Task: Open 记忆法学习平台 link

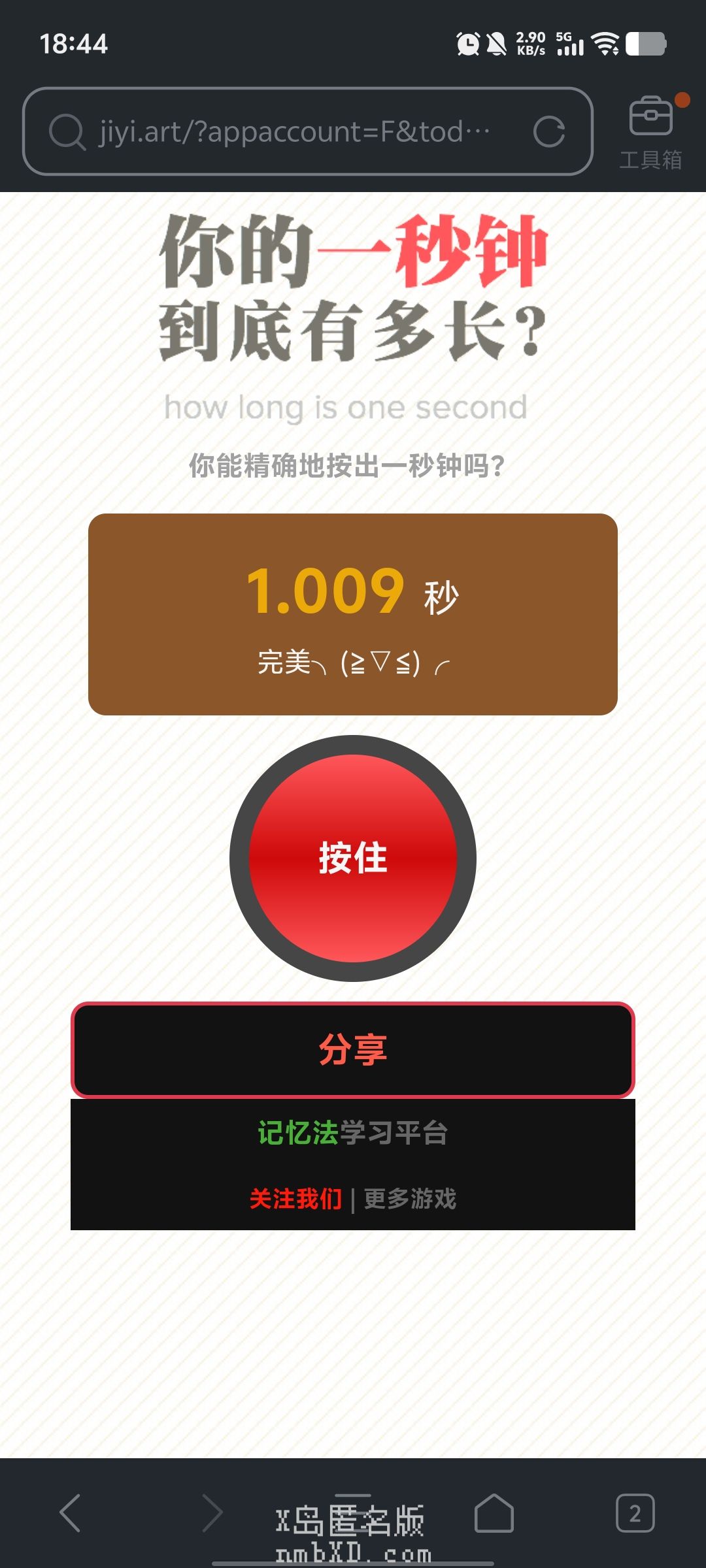Action: pyautogui.click(x=353, y=1132)
